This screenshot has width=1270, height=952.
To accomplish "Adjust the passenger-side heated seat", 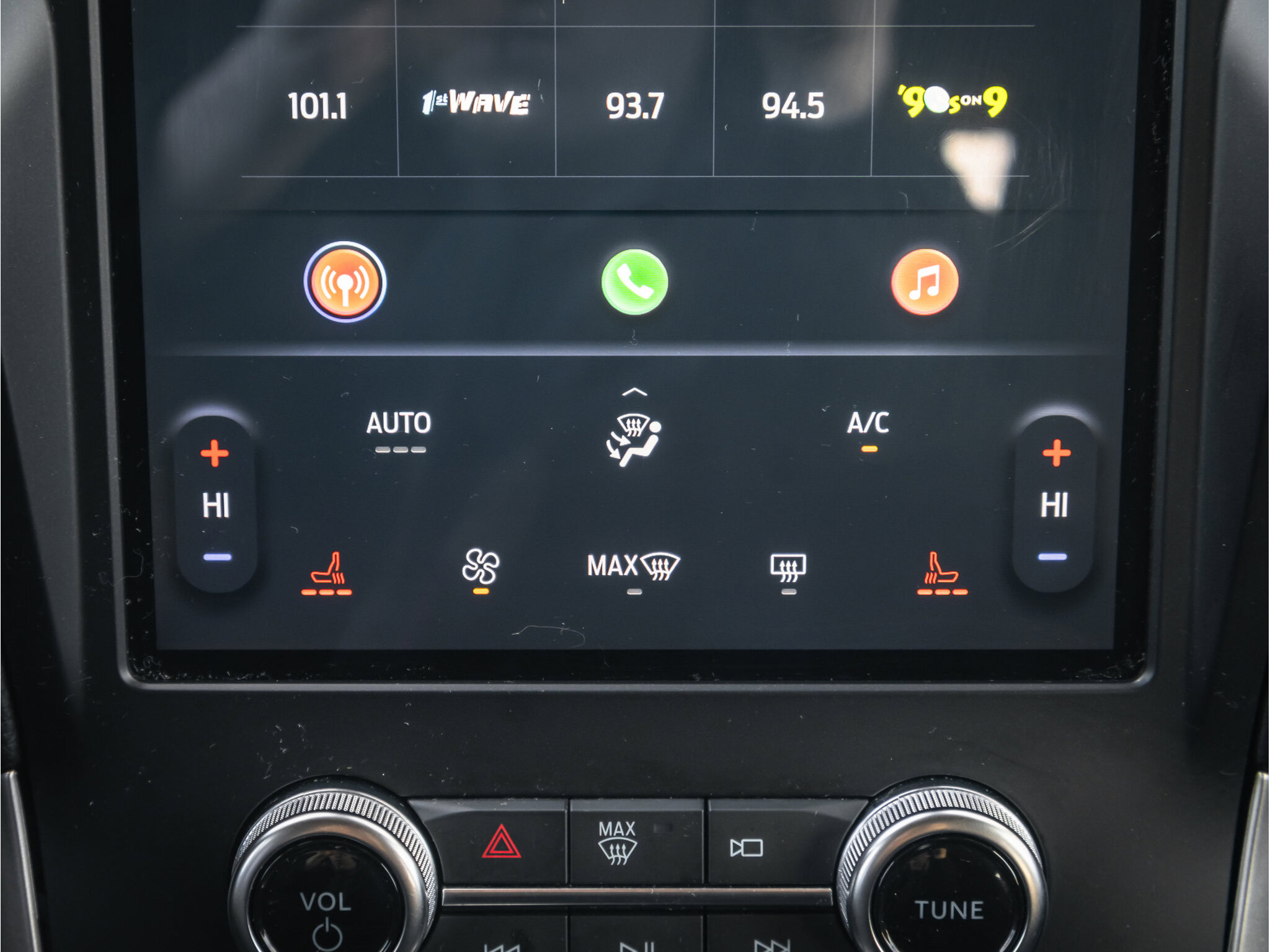I will 941,571.
